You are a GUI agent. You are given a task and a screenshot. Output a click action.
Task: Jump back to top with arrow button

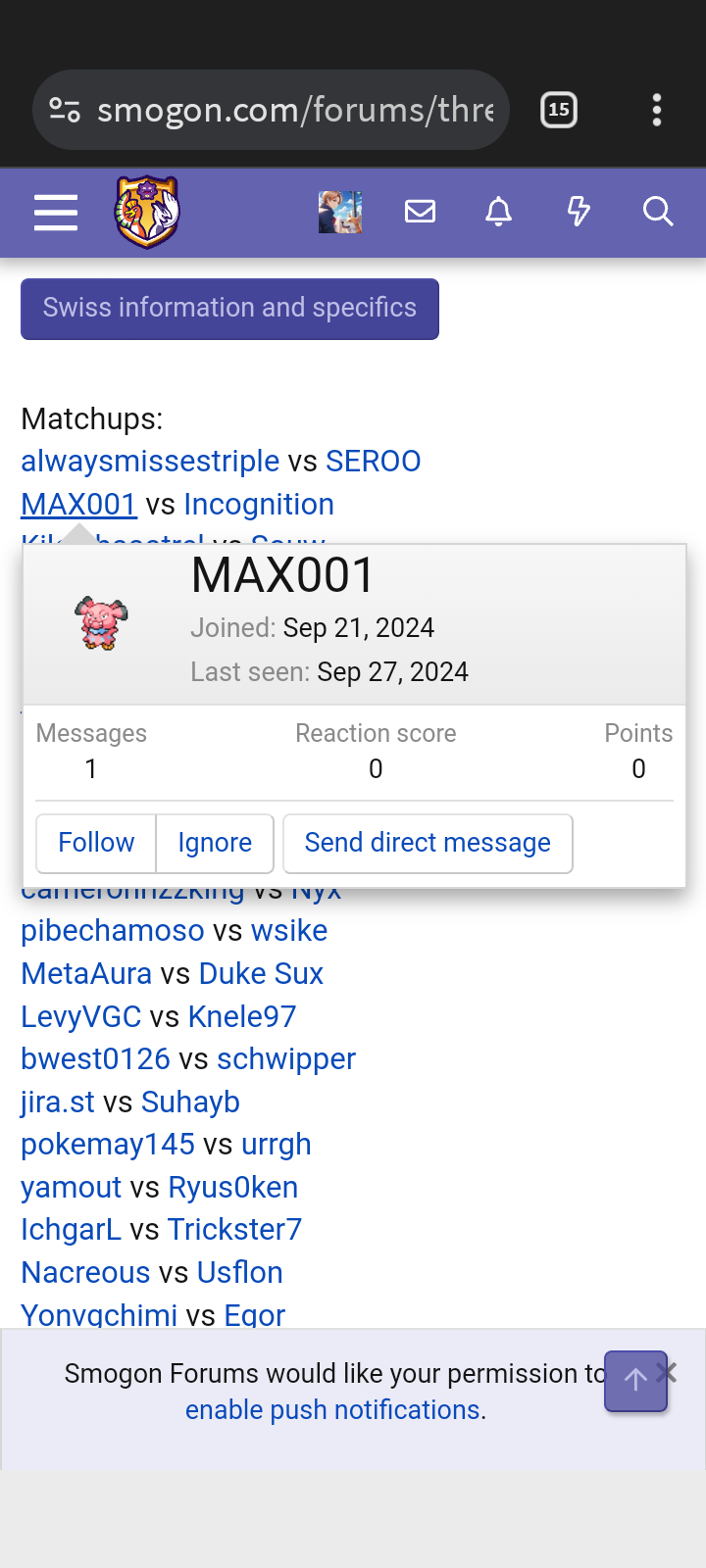634,1381
